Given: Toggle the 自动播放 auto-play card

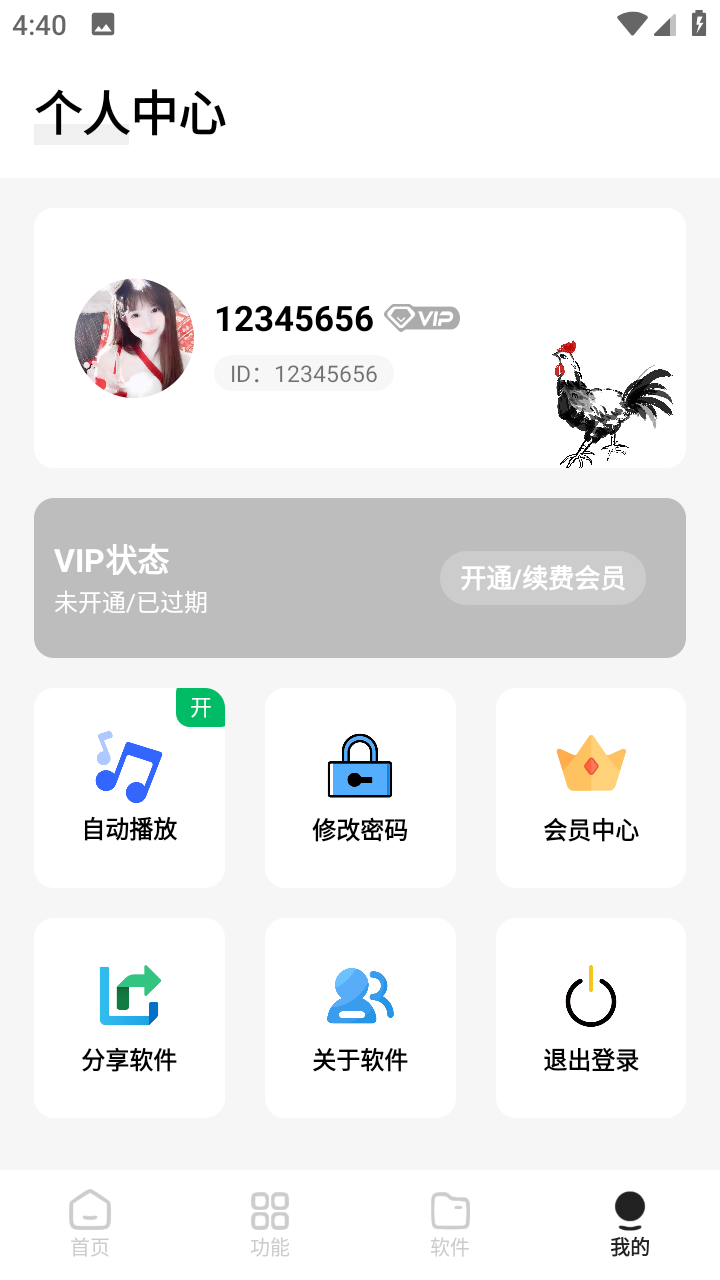Looking at the screenshot, I should (130, 788).
